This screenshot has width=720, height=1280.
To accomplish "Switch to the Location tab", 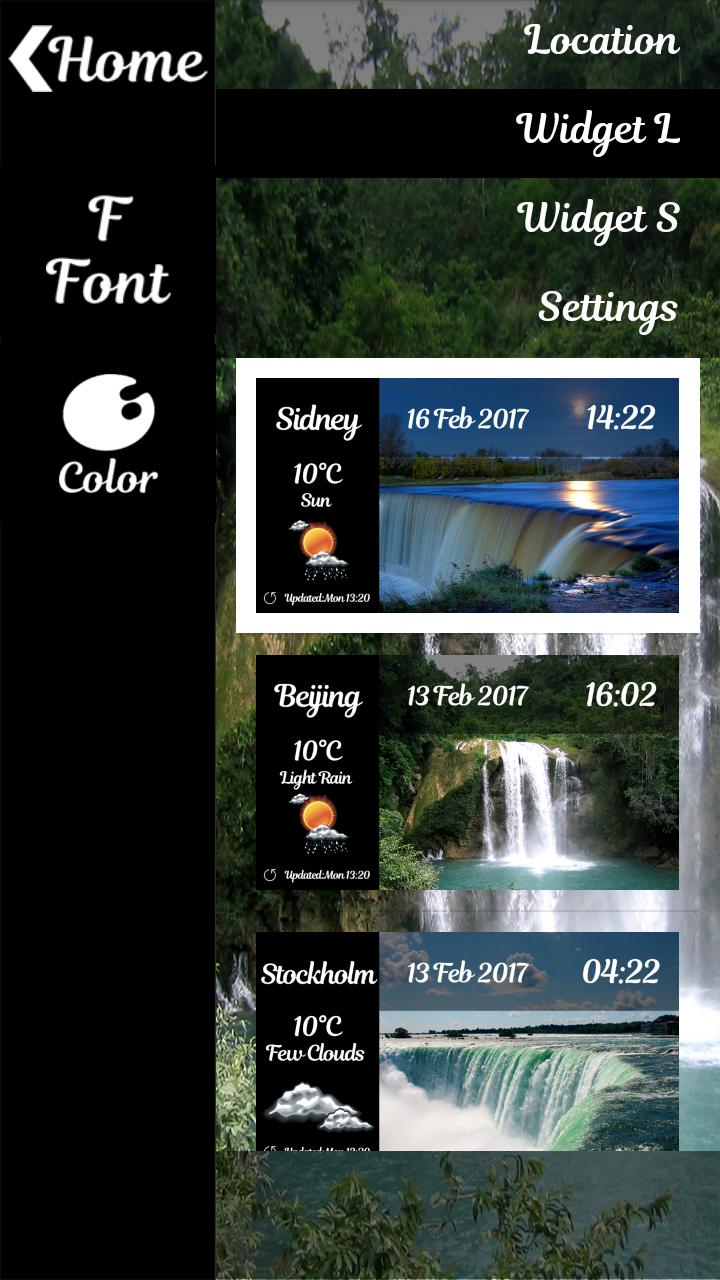I will click(601, 41).
